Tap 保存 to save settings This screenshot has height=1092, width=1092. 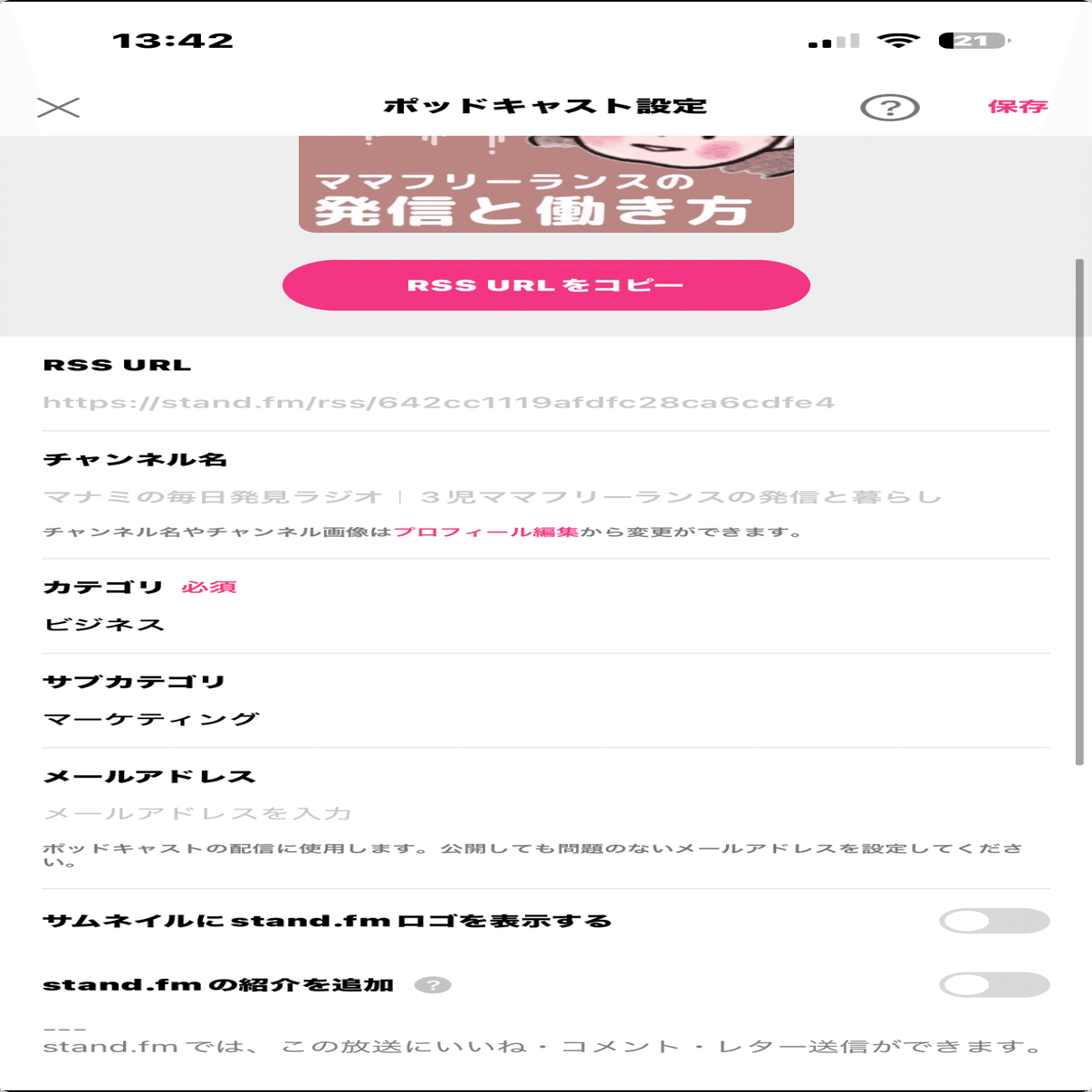pos(1018,107)
